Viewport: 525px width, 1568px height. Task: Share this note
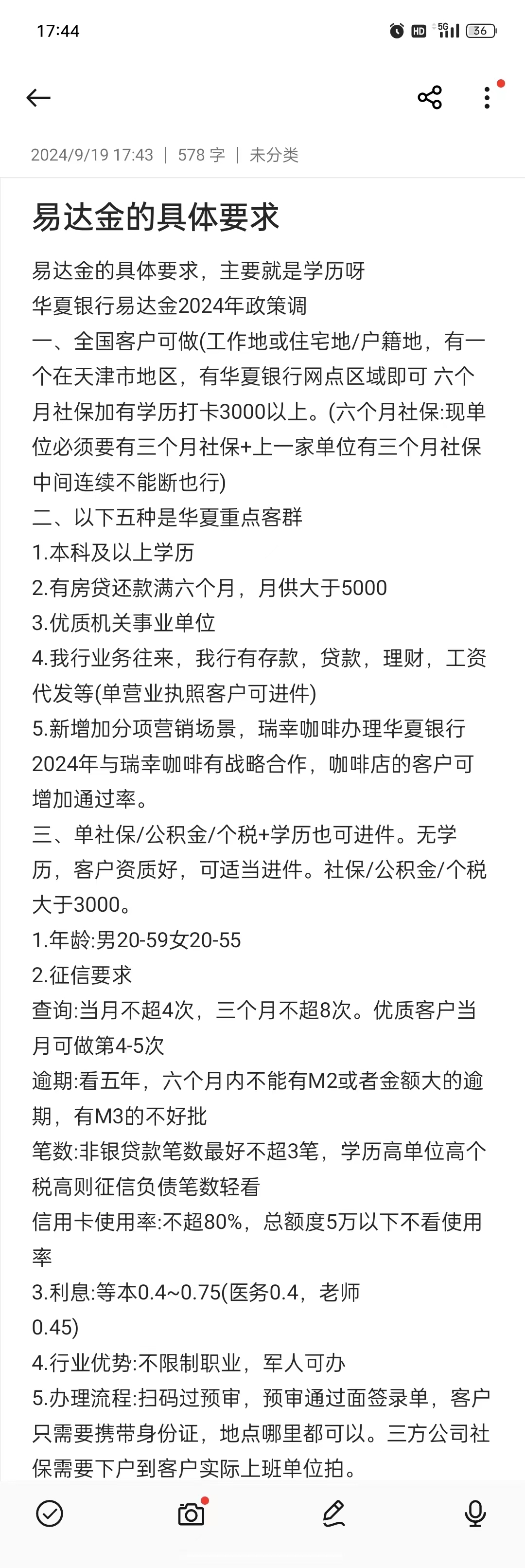[x=430, y=97]
